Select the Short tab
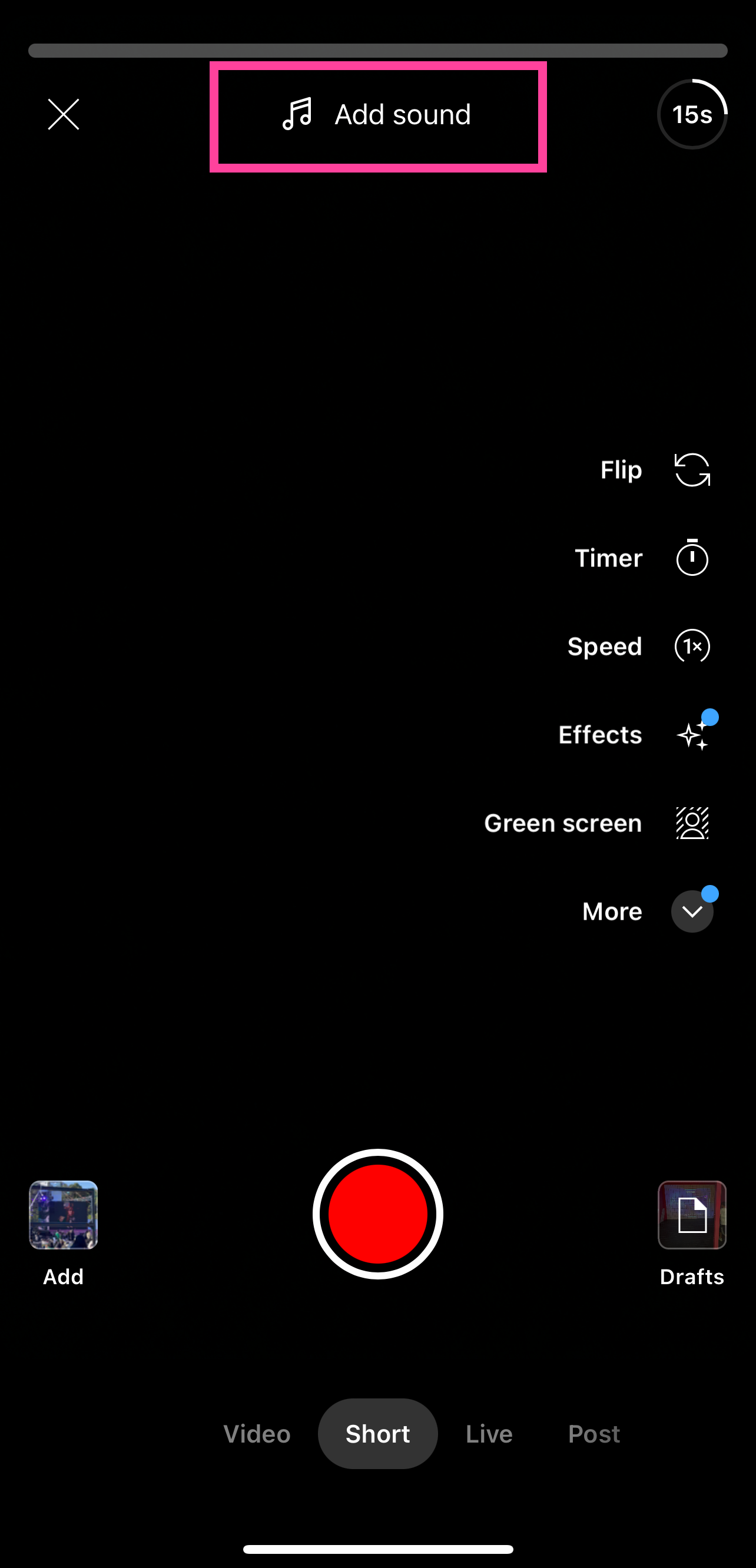756x1568 pixels. (378, 1434)
